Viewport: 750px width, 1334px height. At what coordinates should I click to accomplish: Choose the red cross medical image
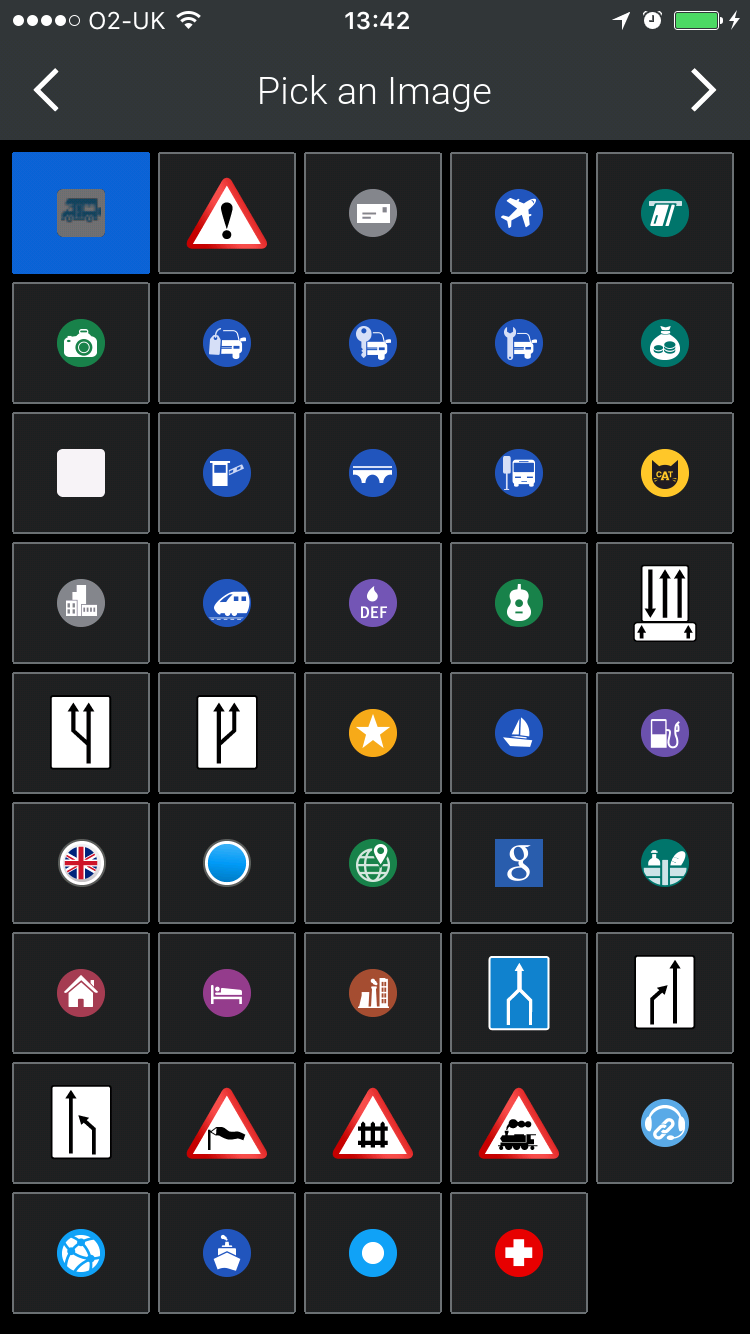(x=519, y=1253)
